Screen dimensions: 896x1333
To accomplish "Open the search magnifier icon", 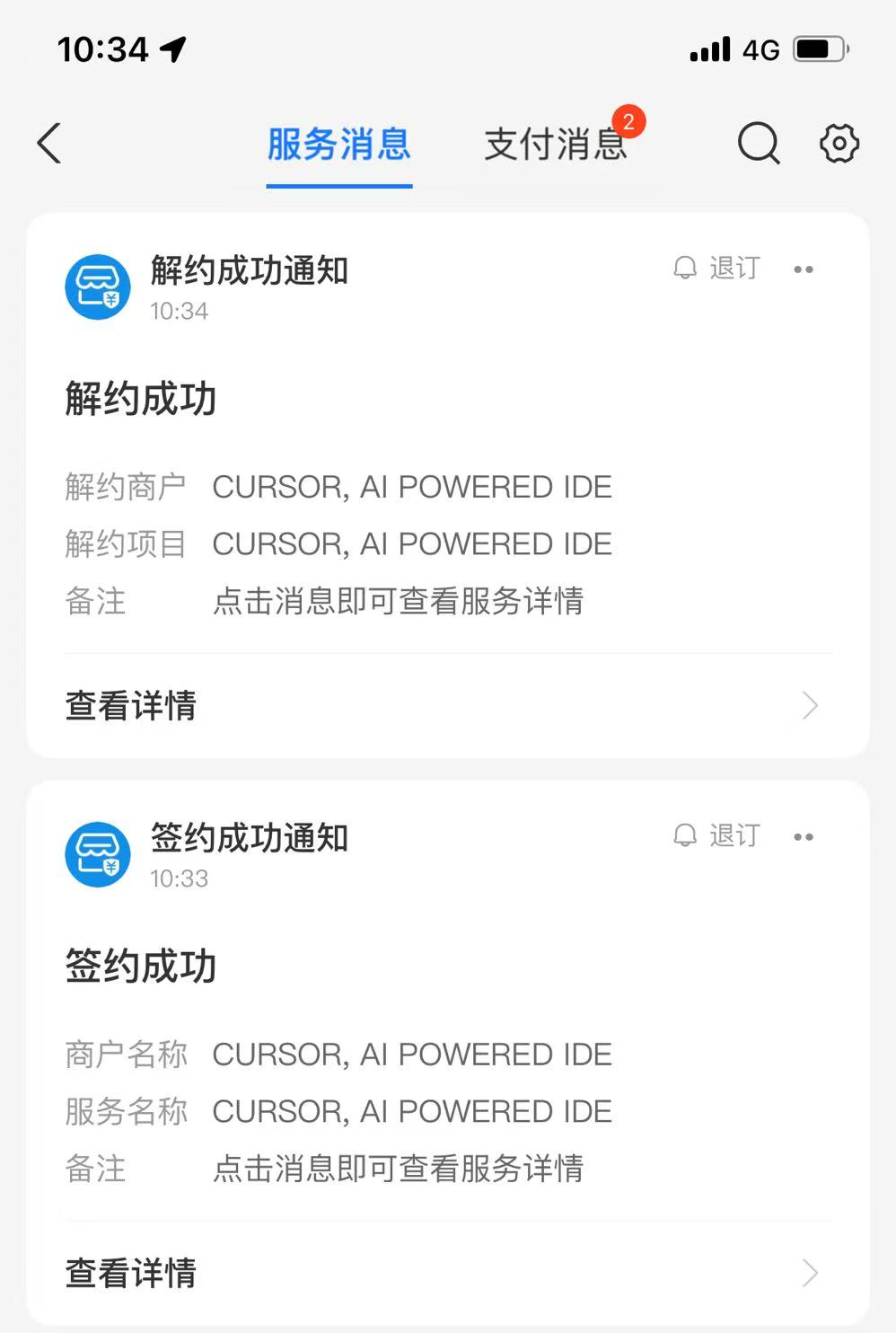I will point(759,144).
